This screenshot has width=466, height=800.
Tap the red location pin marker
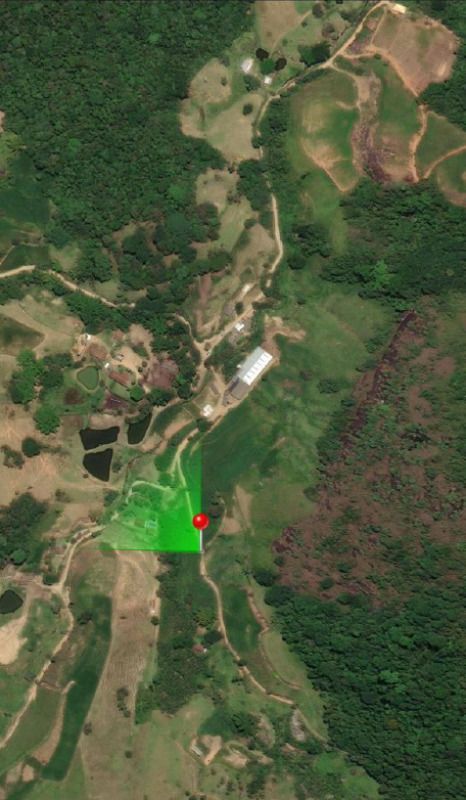[201, 521]
